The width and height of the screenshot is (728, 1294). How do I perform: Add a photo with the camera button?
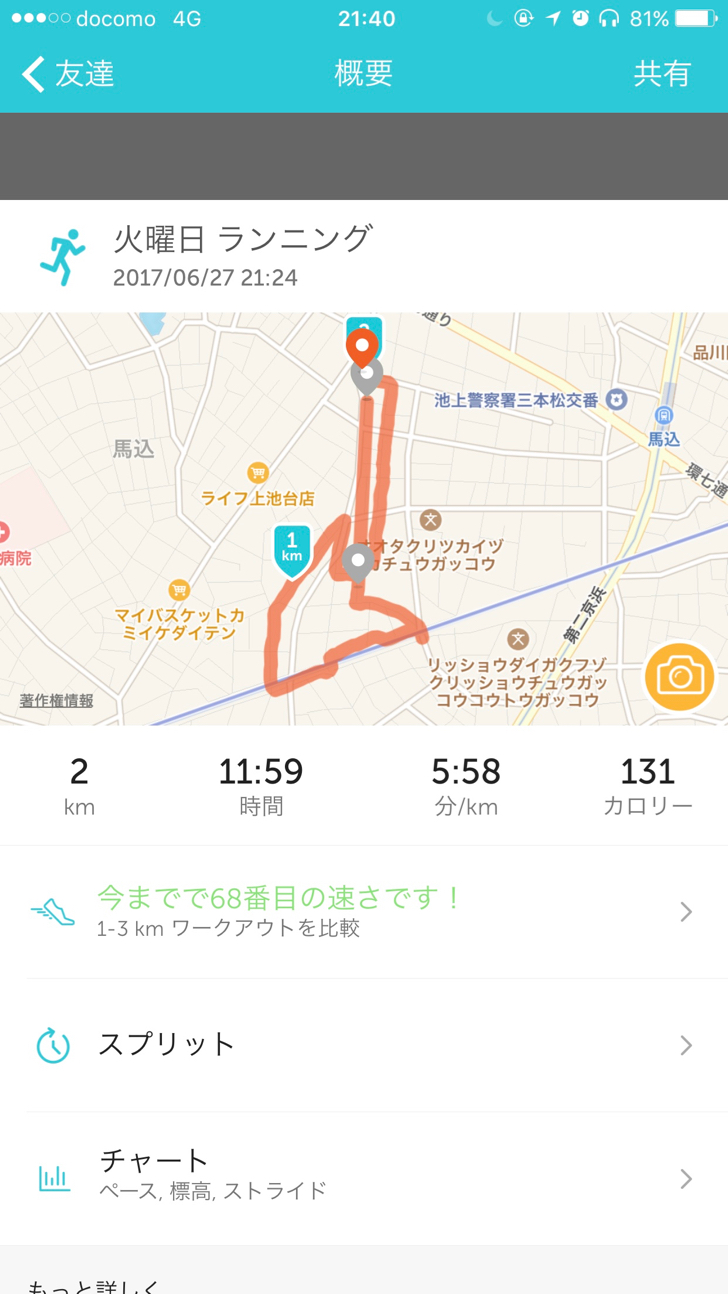tap(679, 677)
